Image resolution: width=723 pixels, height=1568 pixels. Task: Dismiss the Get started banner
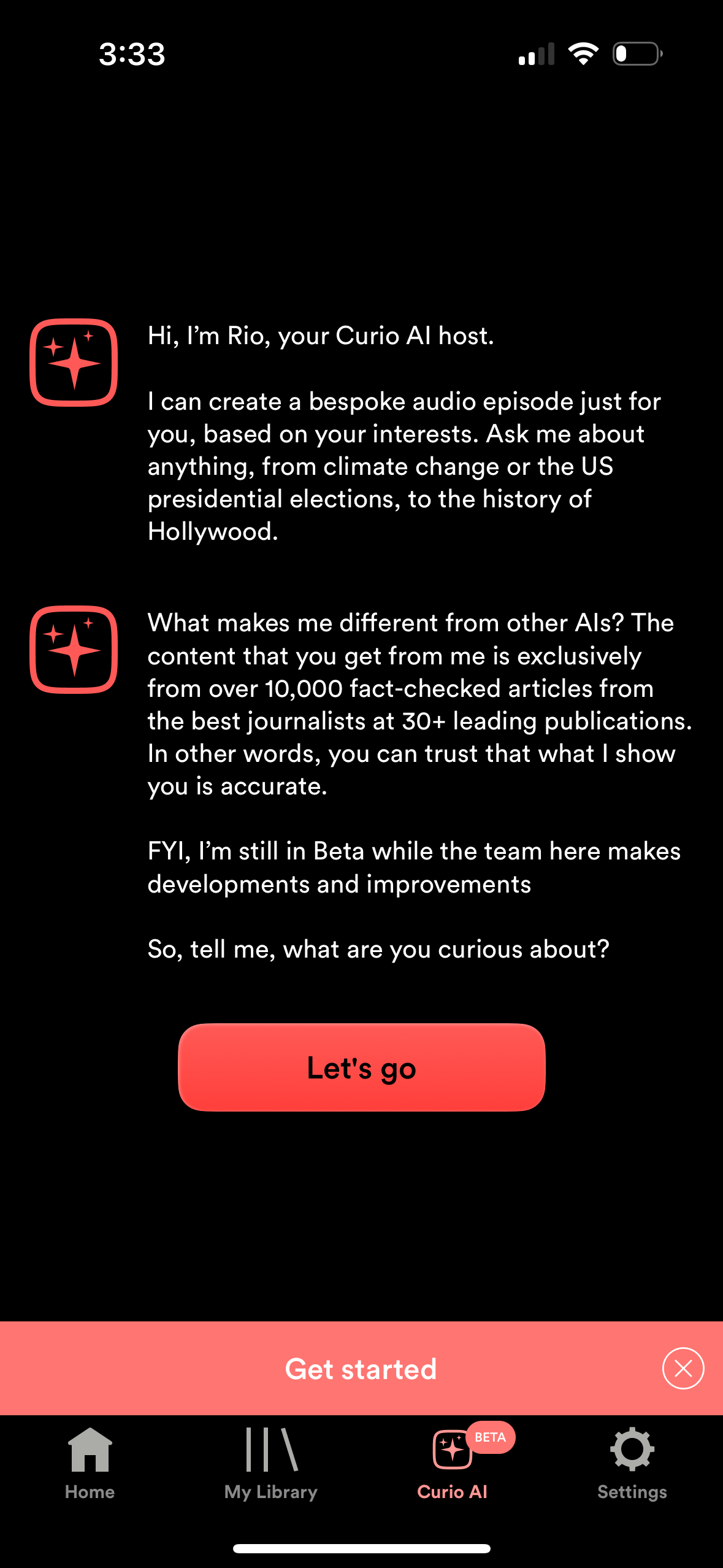(683, 1369)
